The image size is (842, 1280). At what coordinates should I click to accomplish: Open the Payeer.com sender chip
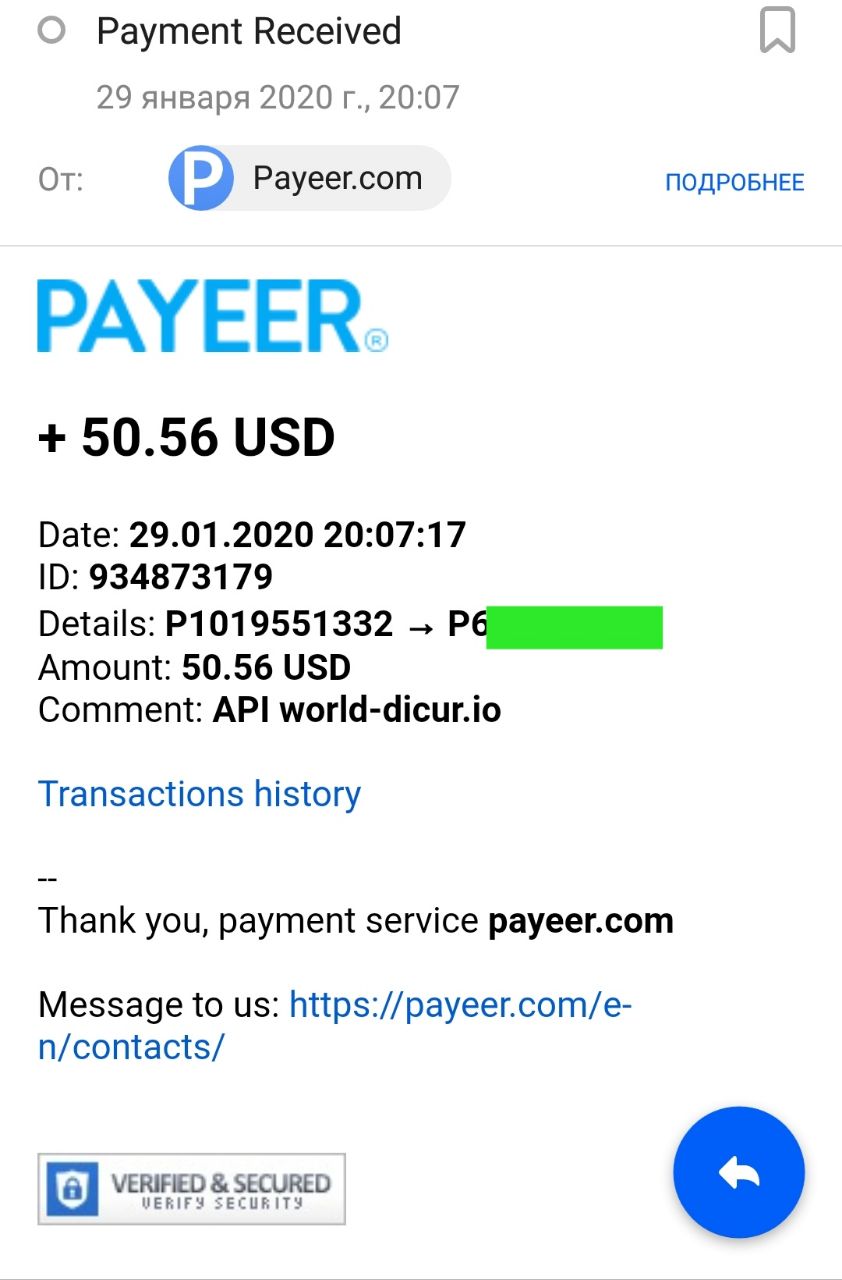309,179
